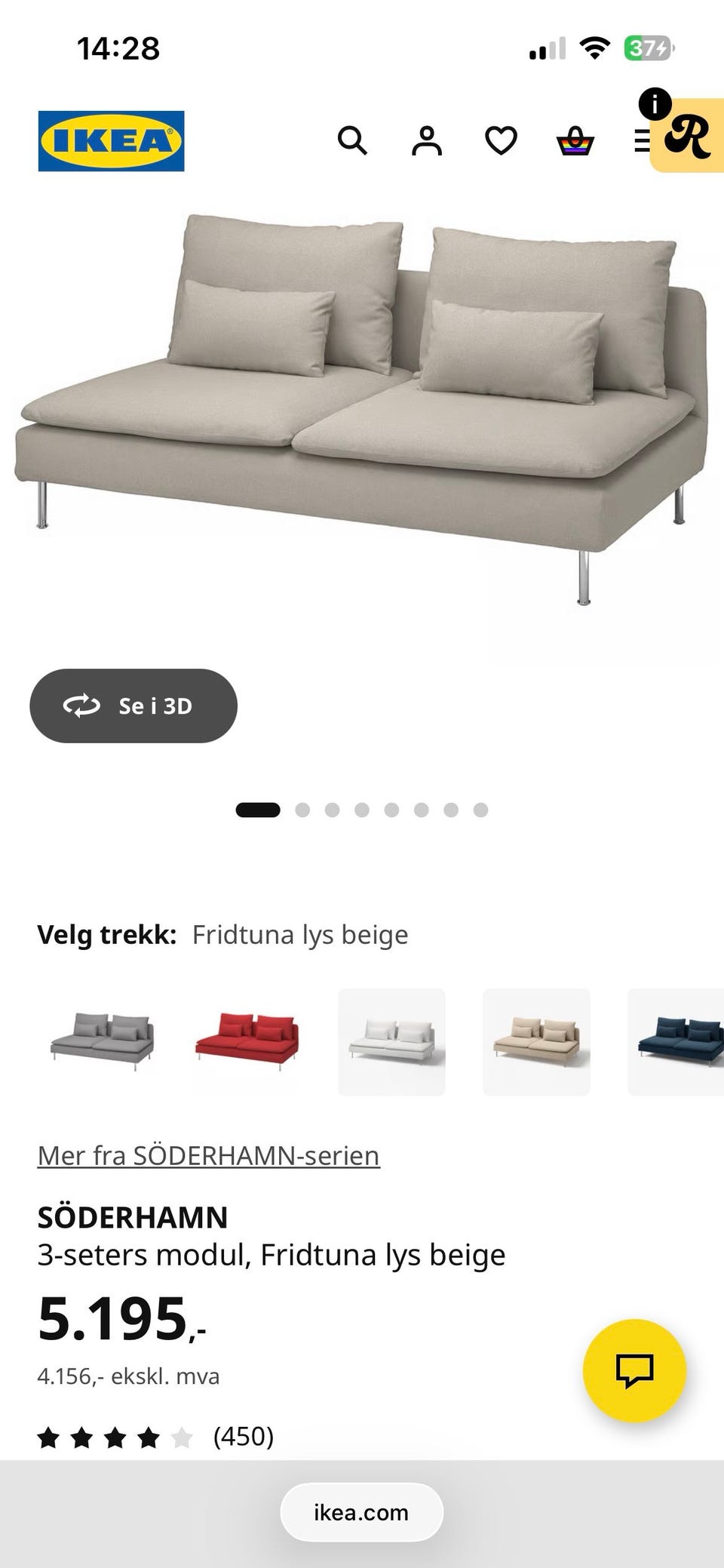This screenshot has height=1568, width=724.
Task: Open the user account icon
Action: click(426, 141)
